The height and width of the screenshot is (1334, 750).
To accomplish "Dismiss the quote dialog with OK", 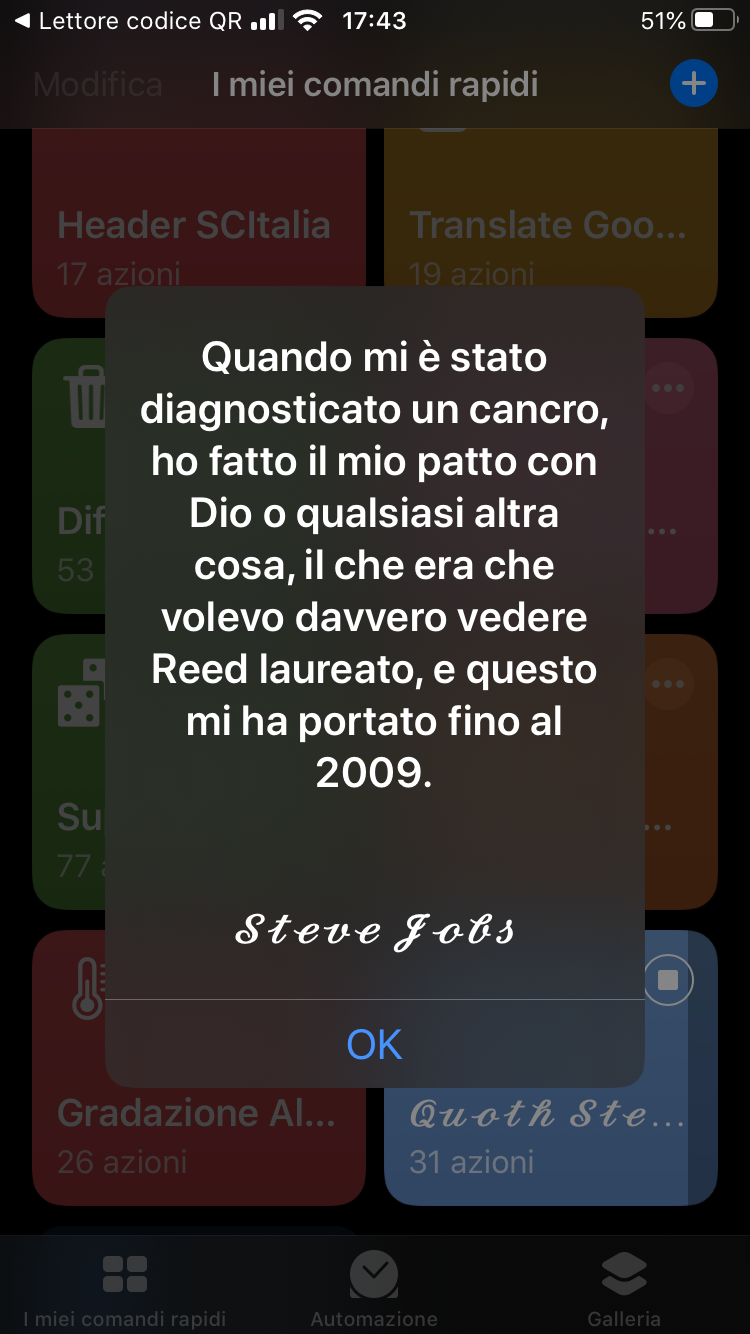I will tap(374, 1044).
